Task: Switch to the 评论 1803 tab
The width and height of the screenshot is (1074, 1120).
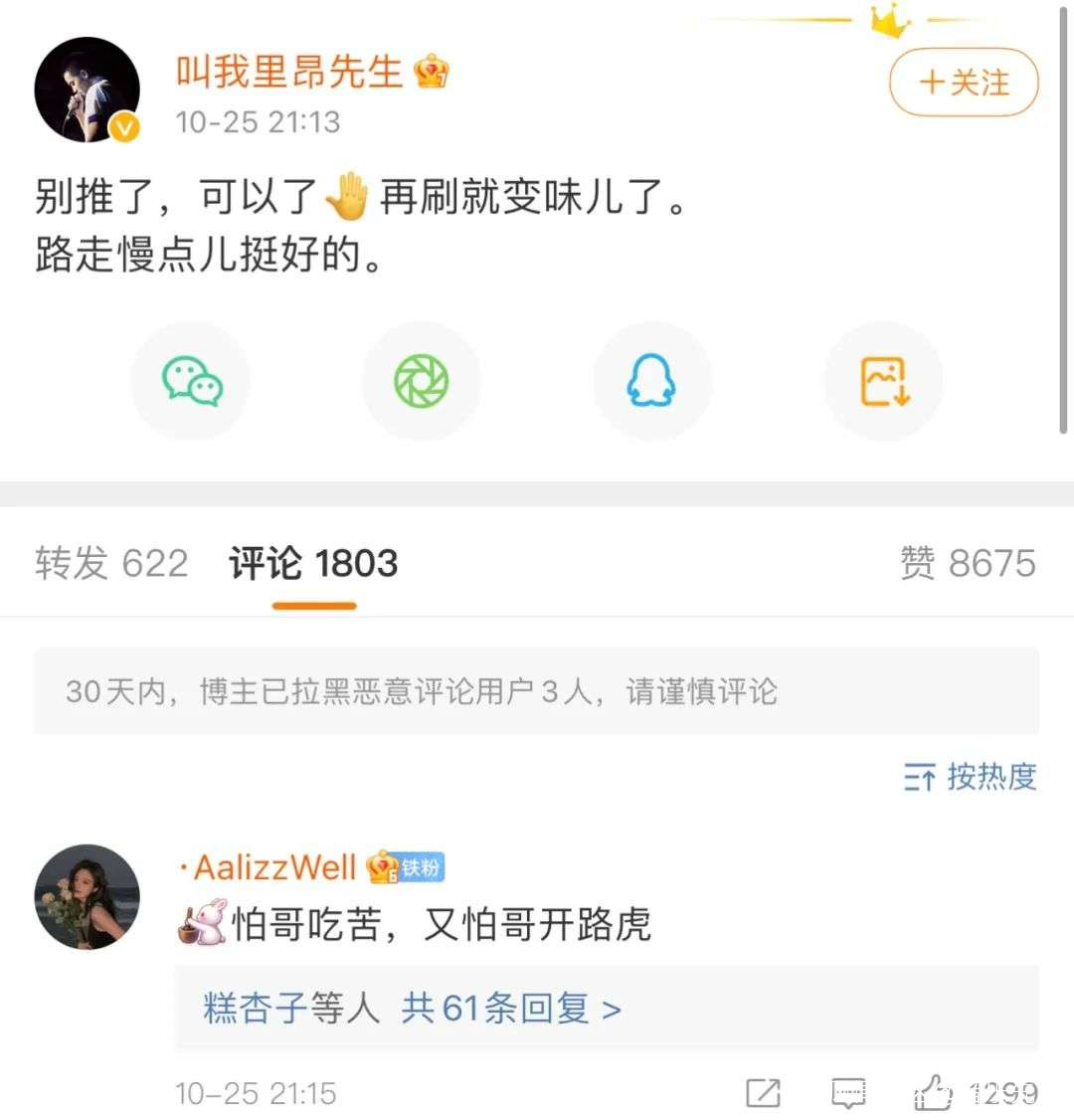Action: pyautogui.click(x=313, y=563)
